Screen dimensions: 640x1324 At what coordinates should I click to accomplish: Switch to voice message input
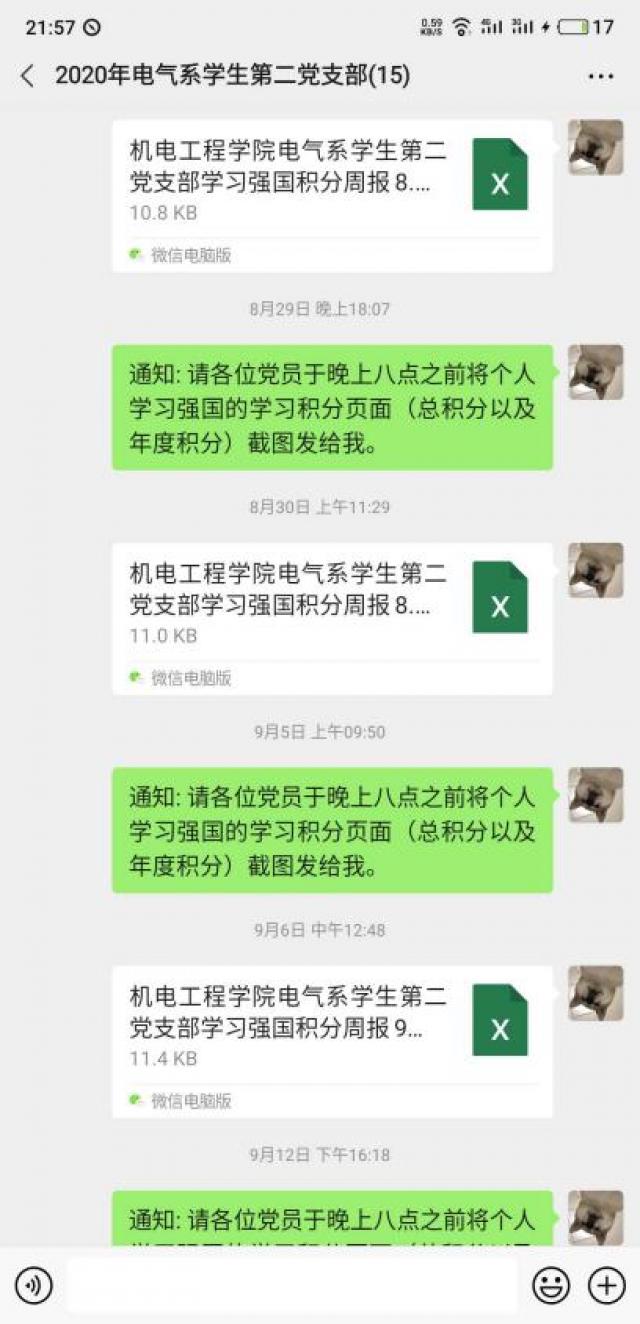[x=33, y=1285]
